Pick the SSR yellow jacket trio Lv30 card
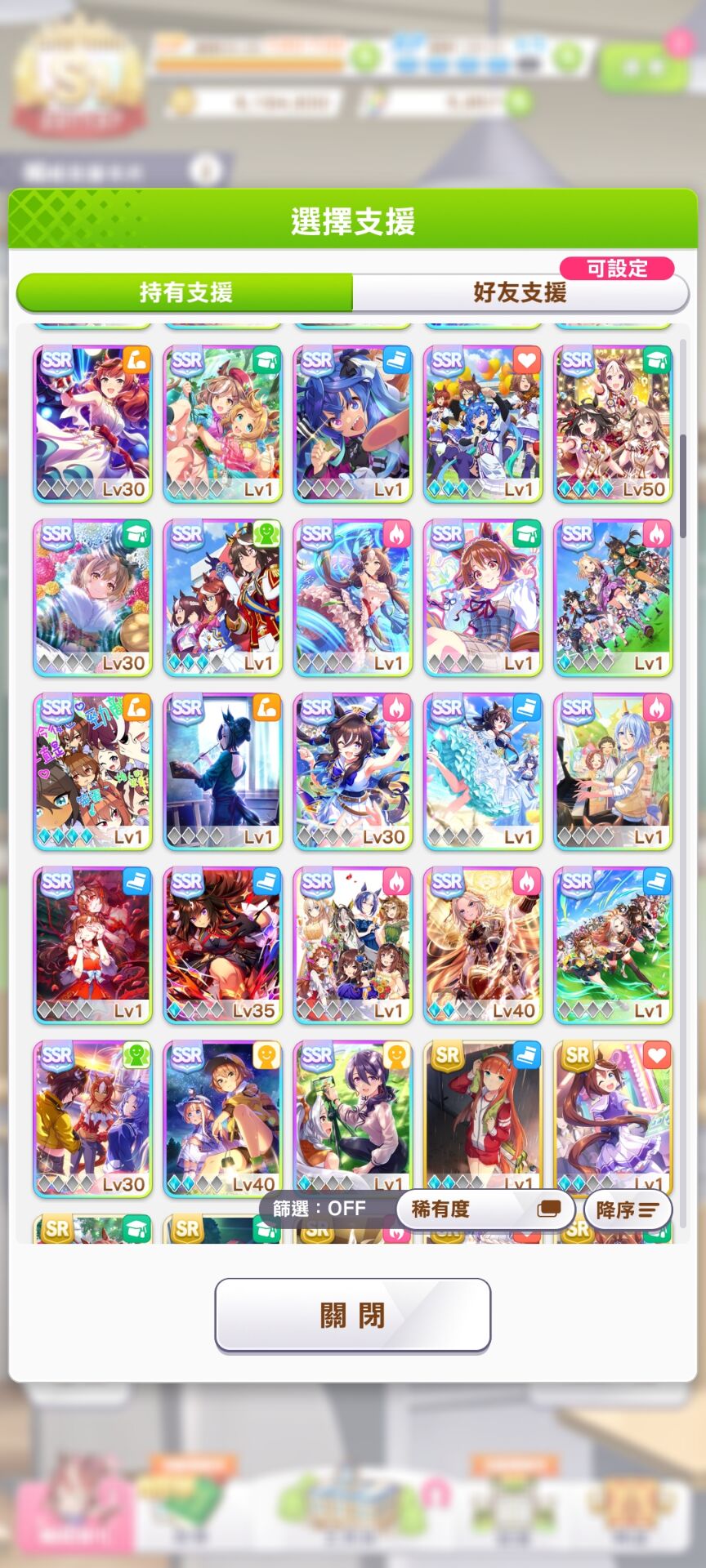The height and width of the screenshot is (1568, 706). pyautogui.click(x=92, y=1119)
